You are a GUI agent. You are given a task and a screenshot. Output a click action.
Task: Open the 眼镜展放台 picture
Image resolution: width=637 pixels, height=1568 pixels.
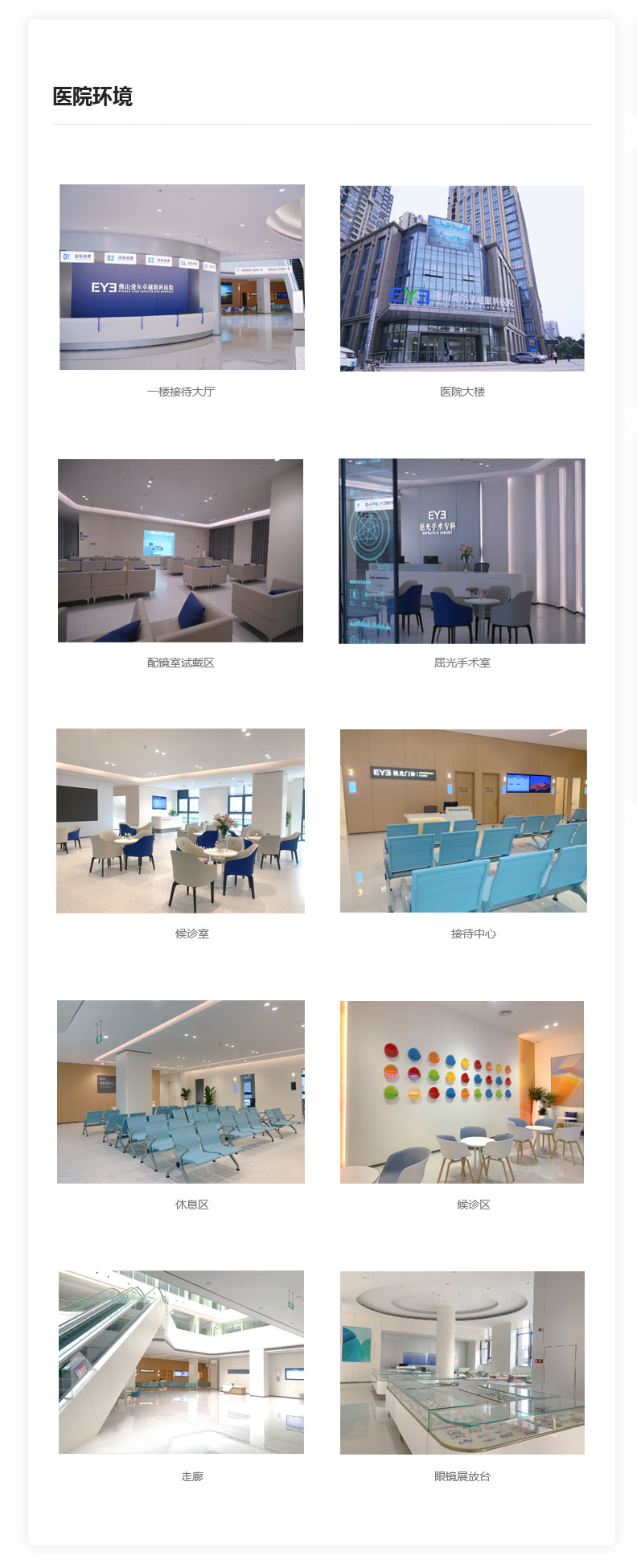tap(462, 1363)
